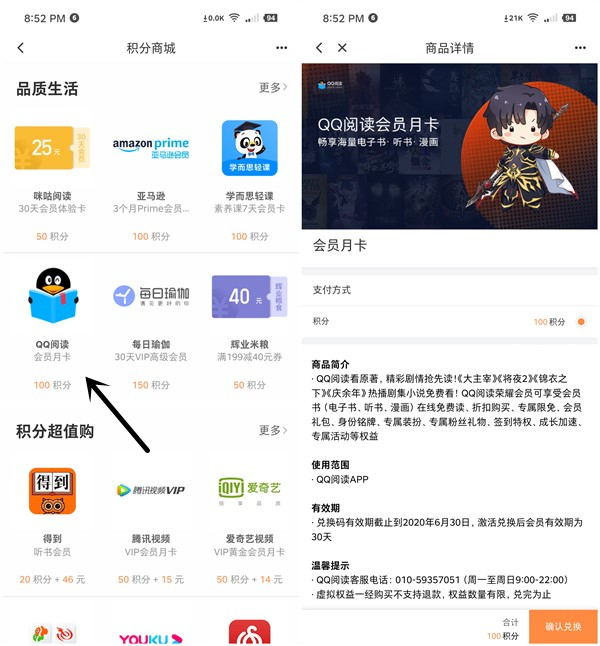Close the 商品详情 page with X
This screenshot has height=646, width=600.
coord(342,48)
